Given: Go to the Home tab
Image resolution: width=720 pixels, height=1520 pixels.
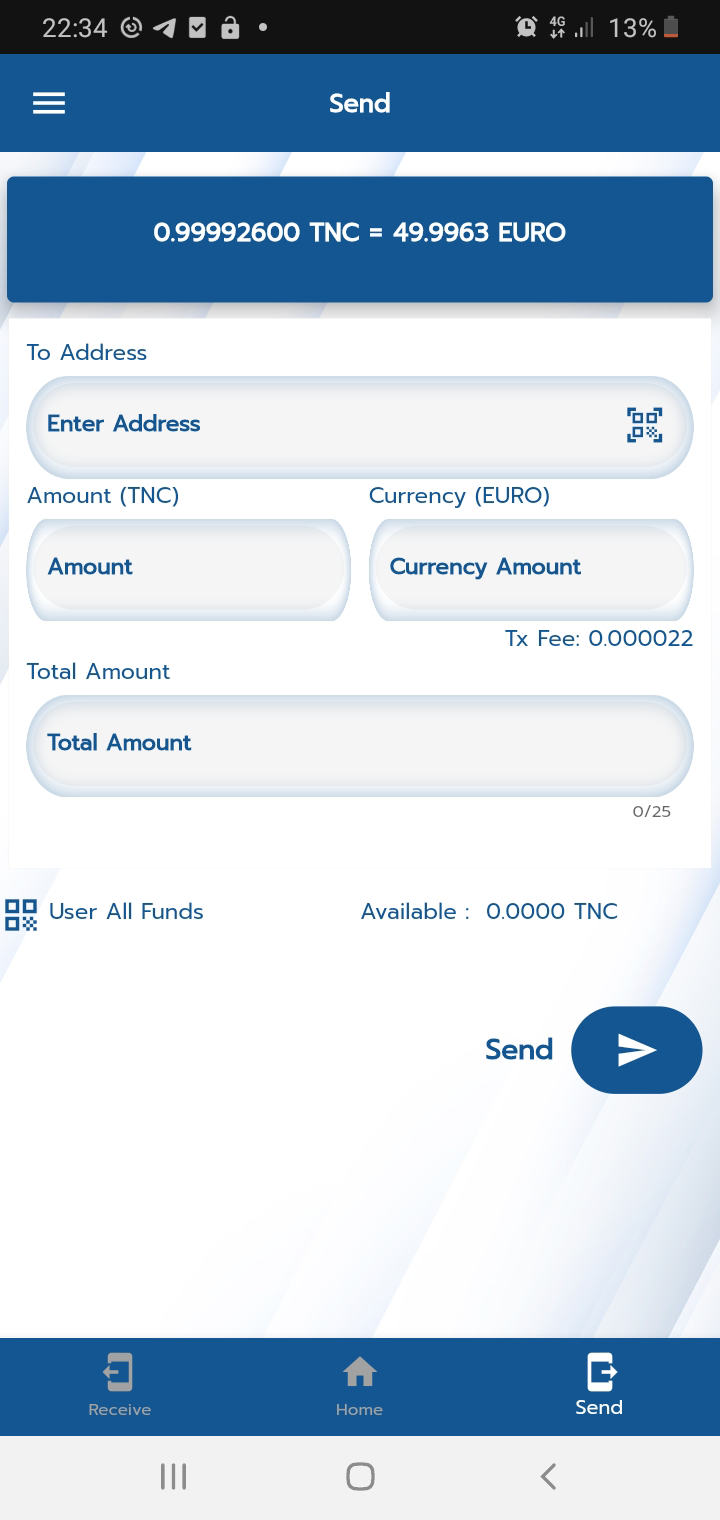Looking at the screenshot, I should click(359, 1385).
